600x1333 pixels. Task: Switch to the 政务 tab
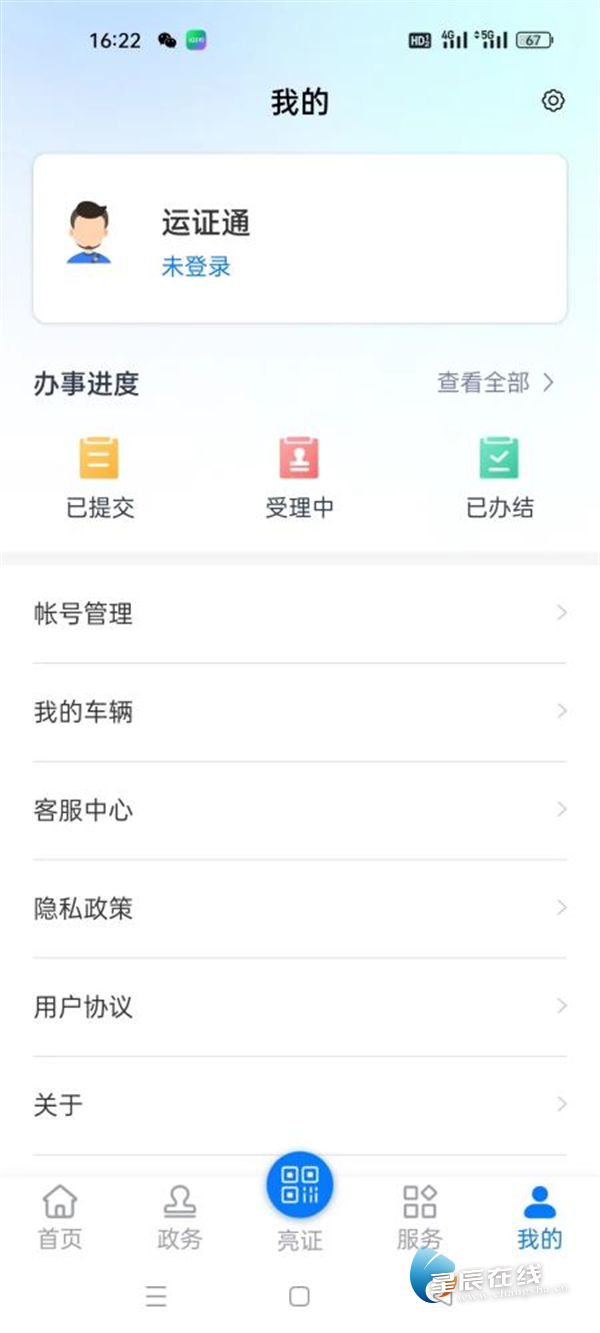[180, 1216]
